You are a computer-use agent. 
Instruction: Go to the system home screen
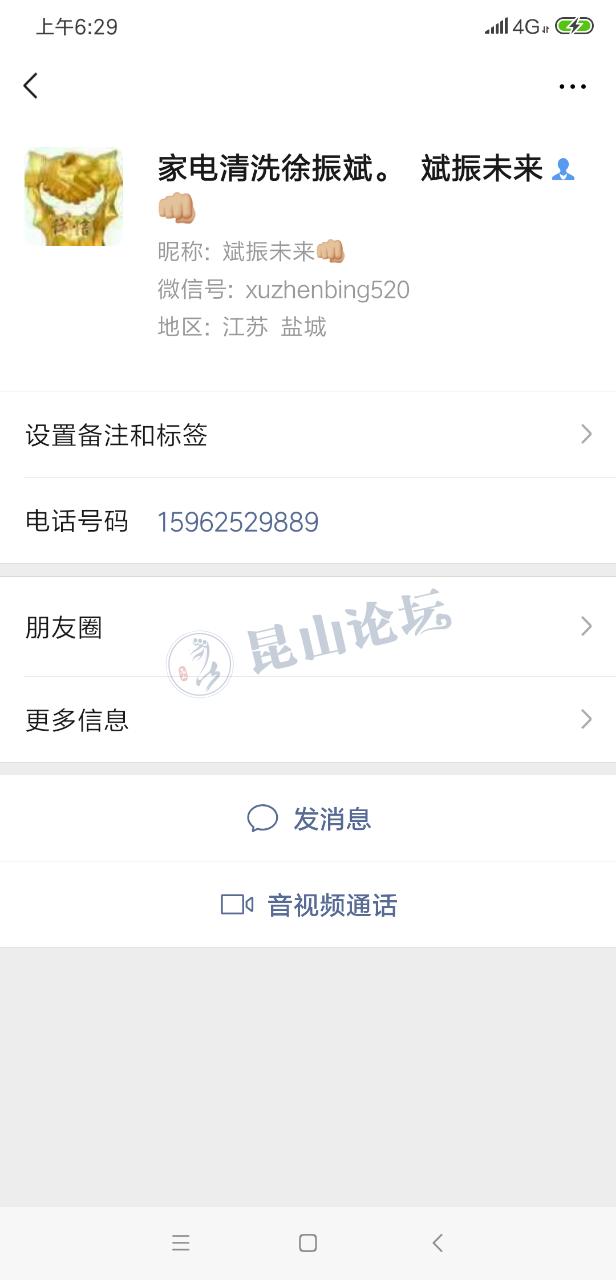tap(308, 1243)
